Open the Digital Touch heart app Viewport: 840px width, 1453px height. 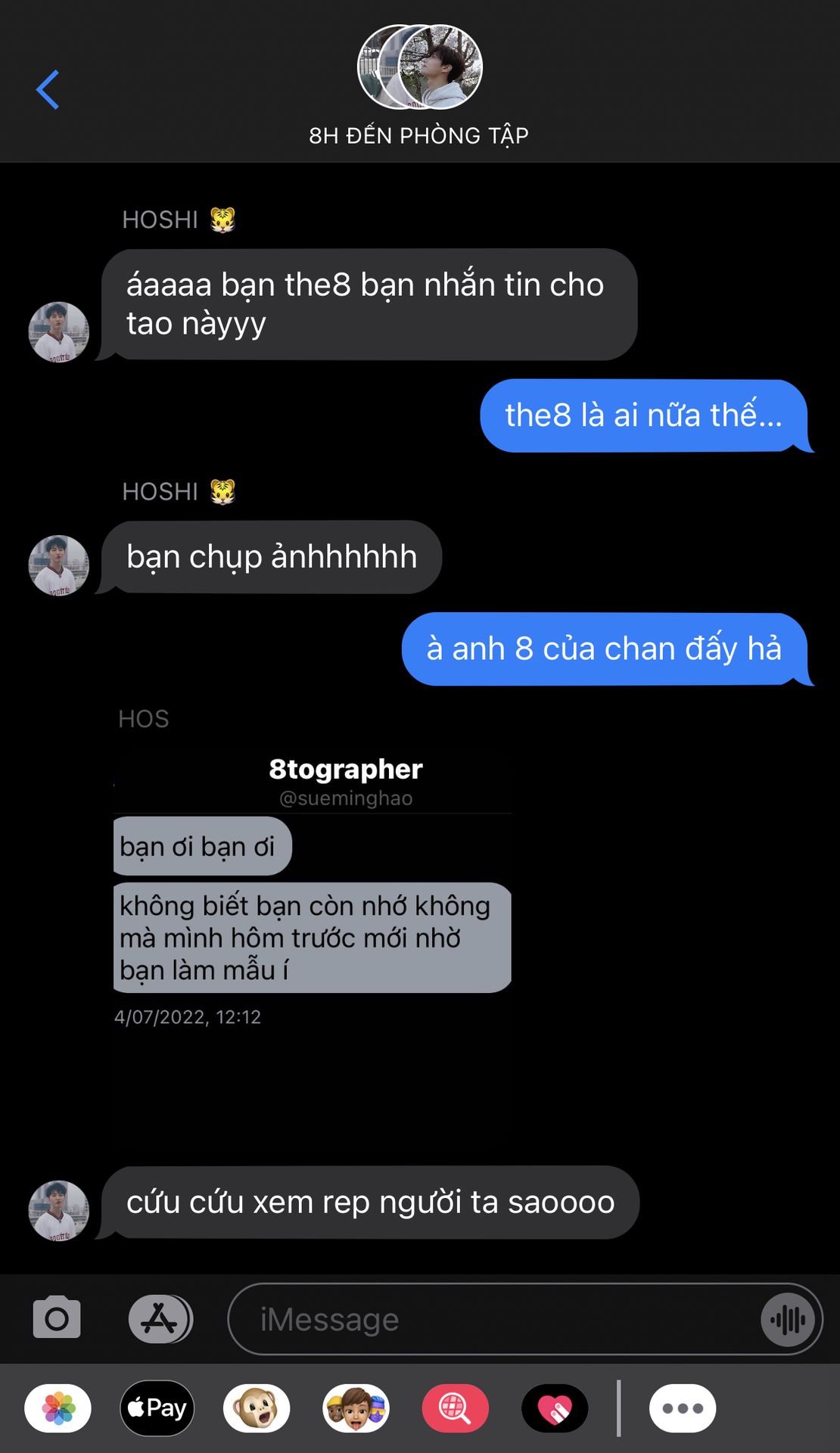tap(555, 1408)
